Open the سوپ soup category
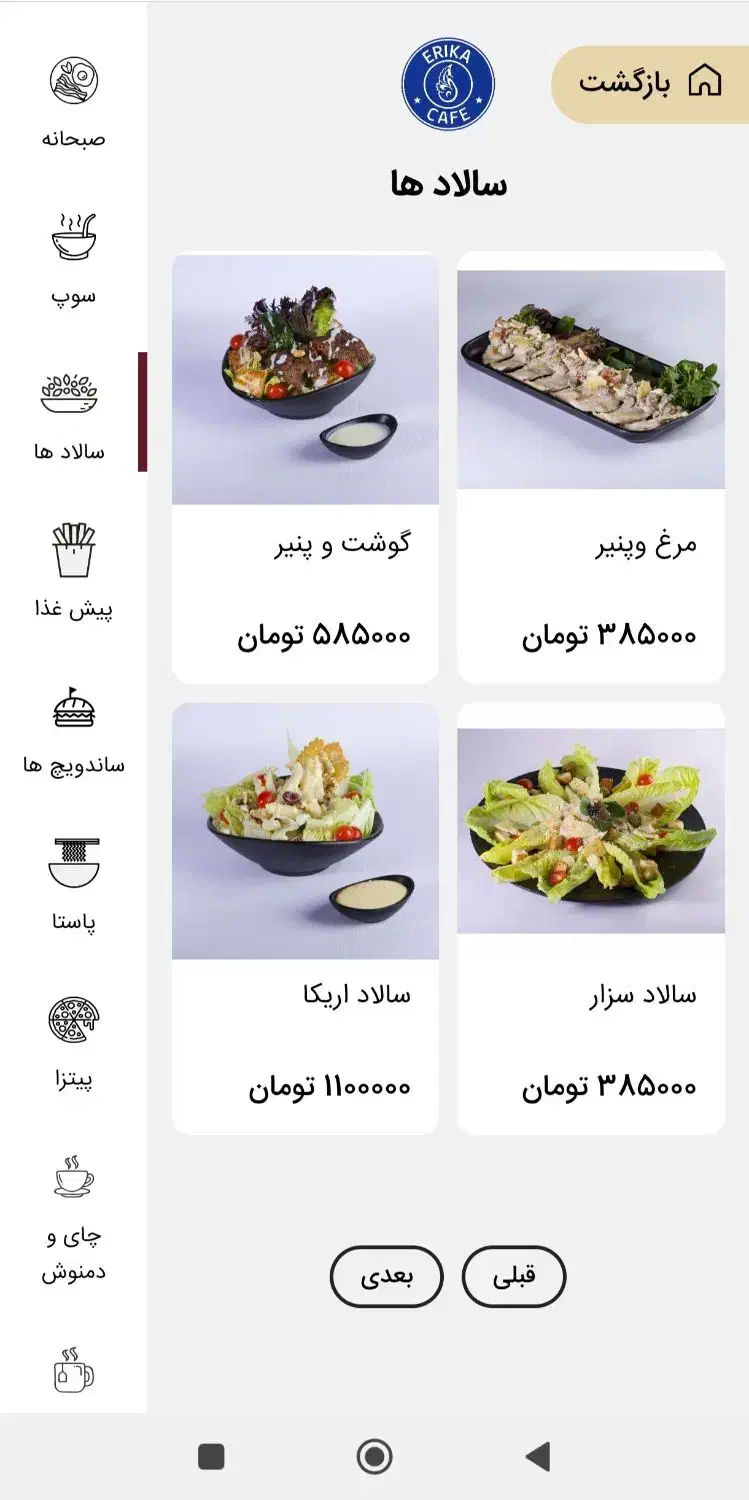Viewport: 749px width, 1500px height. pos(73,235)
